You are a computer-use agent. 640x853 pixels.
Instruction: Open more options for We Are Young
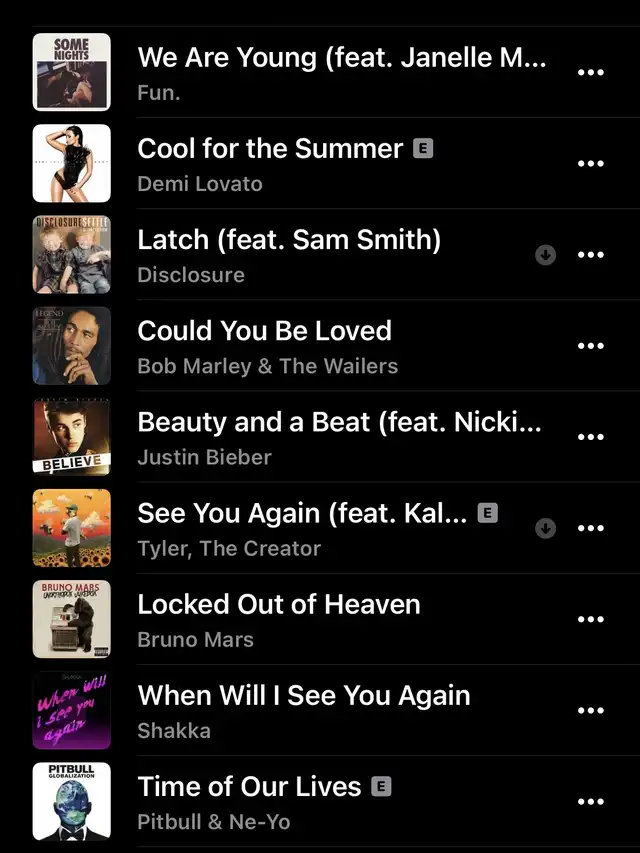coord(591,73)
